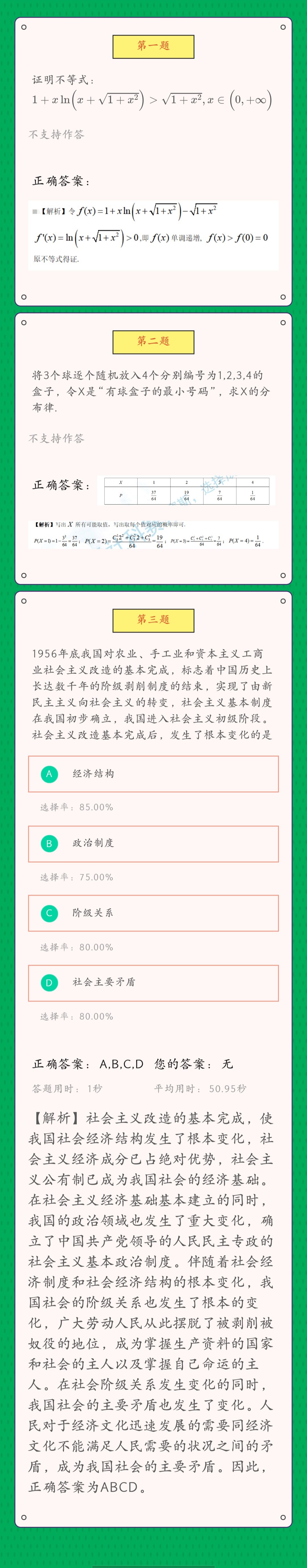Choose option B 政治制度
The height and width of the screenshot is (1568, 307).
(x=153, y=843)
